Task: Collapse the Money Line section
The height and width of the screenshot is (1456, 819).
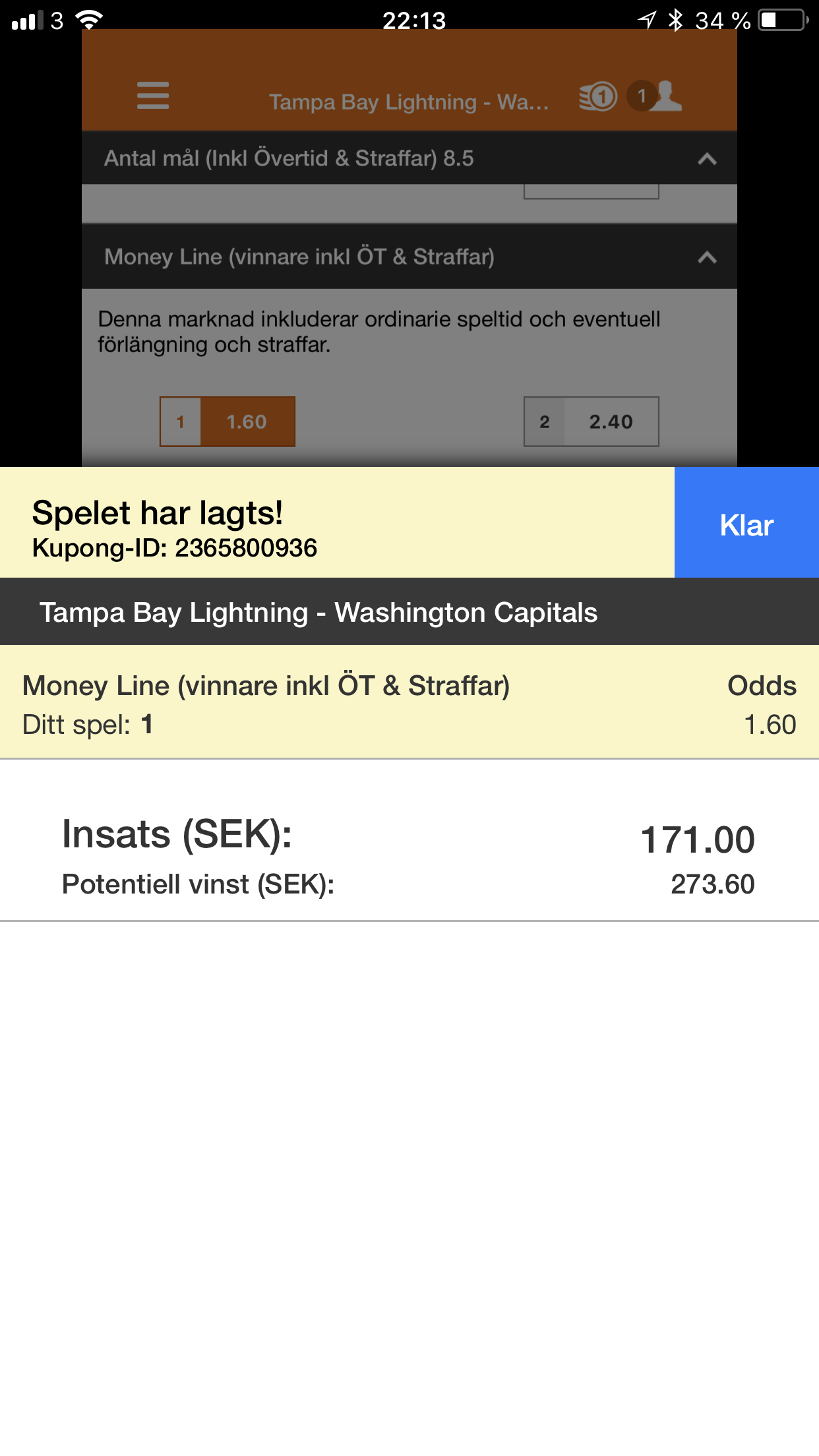Action: click(x=707, y=257)
